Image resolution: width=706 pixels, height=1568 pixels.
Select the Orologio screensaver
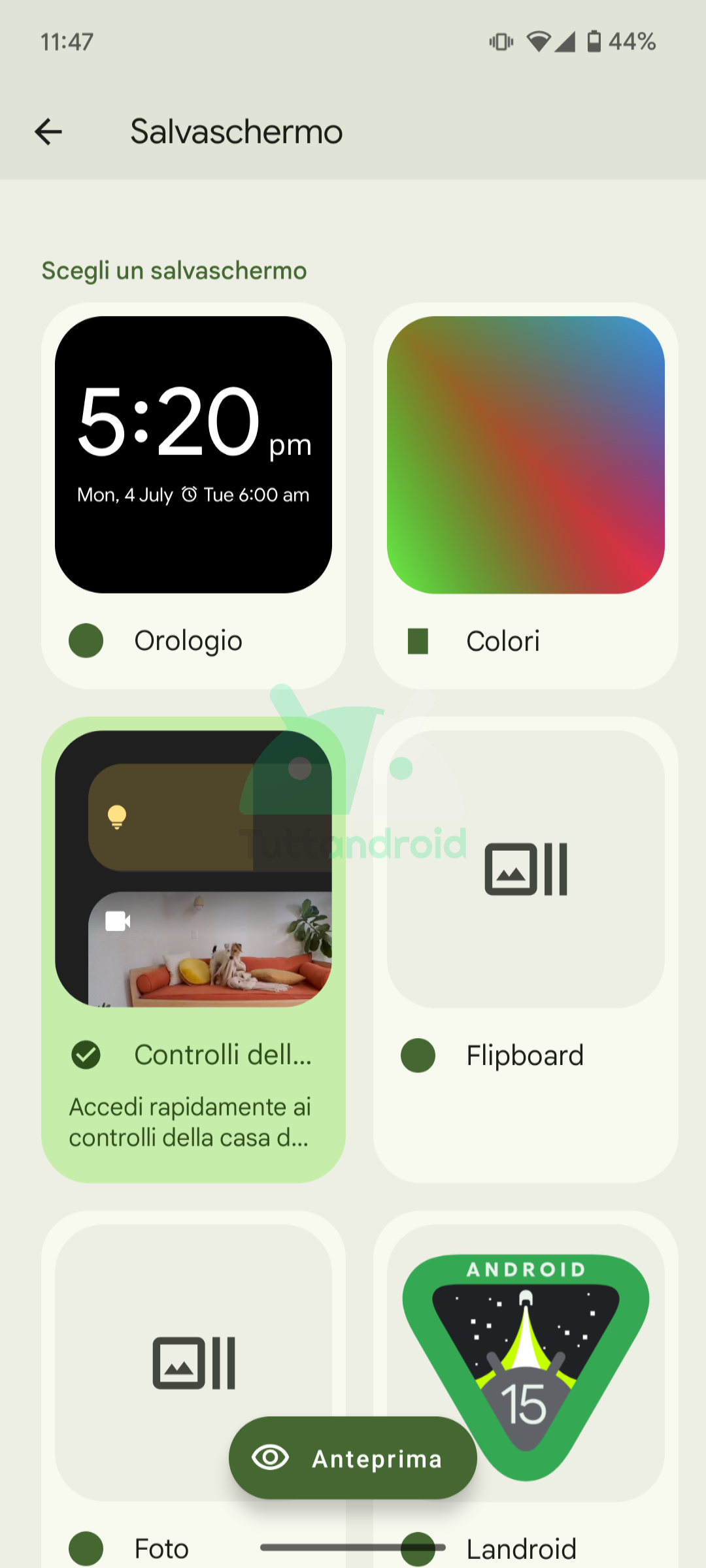coord(193,495)
